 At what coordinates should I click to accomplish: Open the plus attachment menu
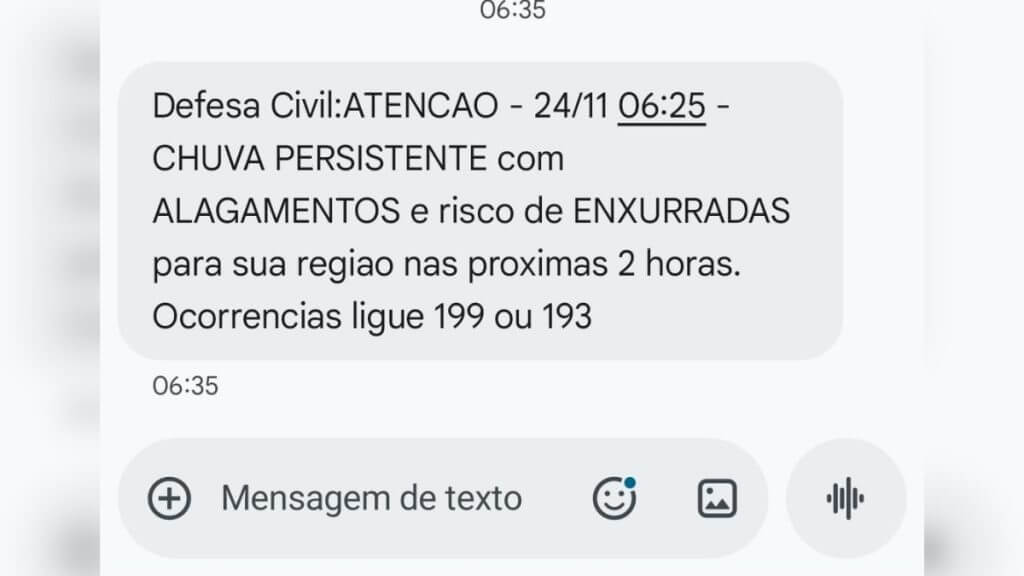click(170, 497)
